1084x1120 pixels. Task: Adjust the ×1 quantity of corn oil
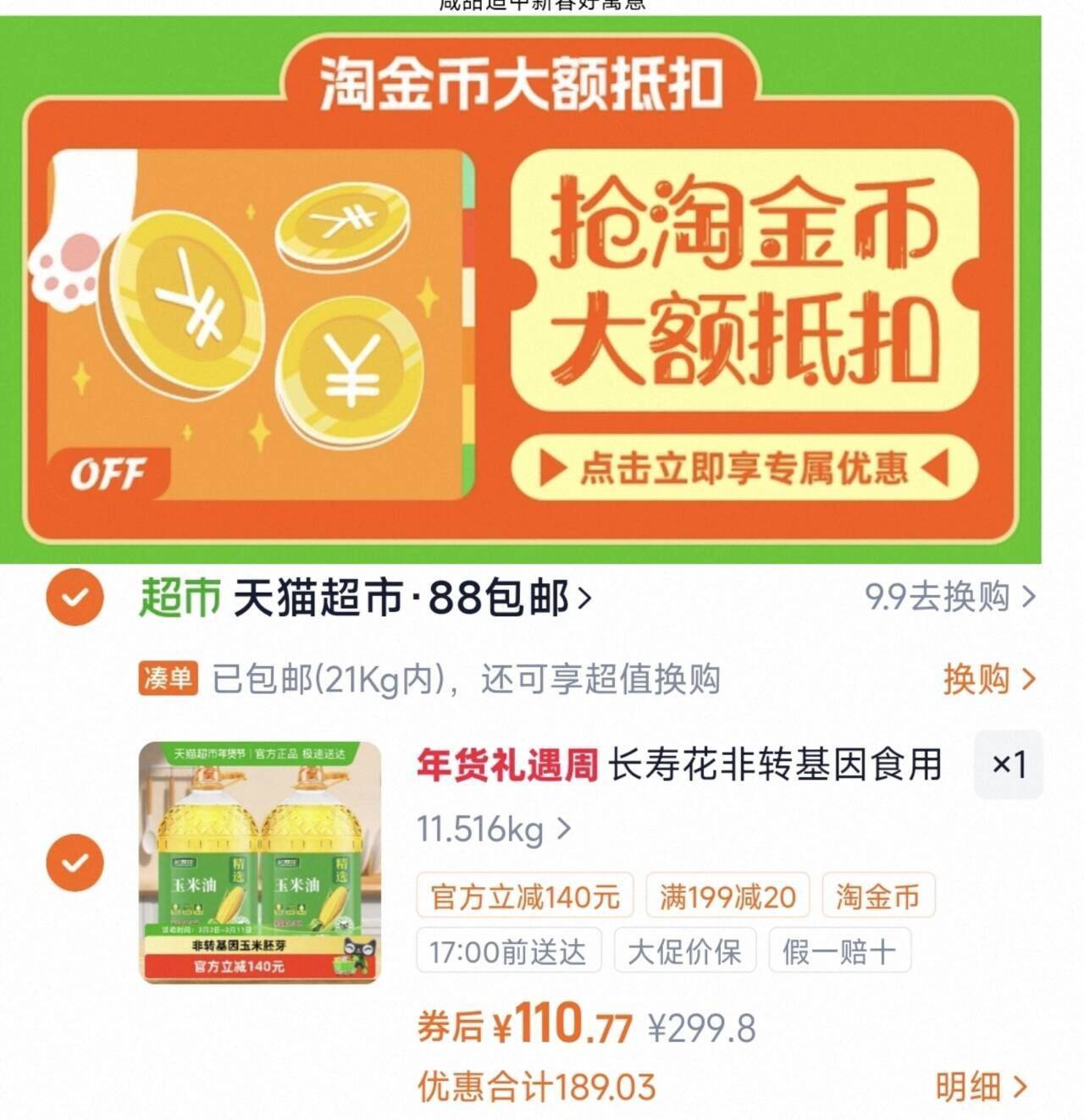1008,765
